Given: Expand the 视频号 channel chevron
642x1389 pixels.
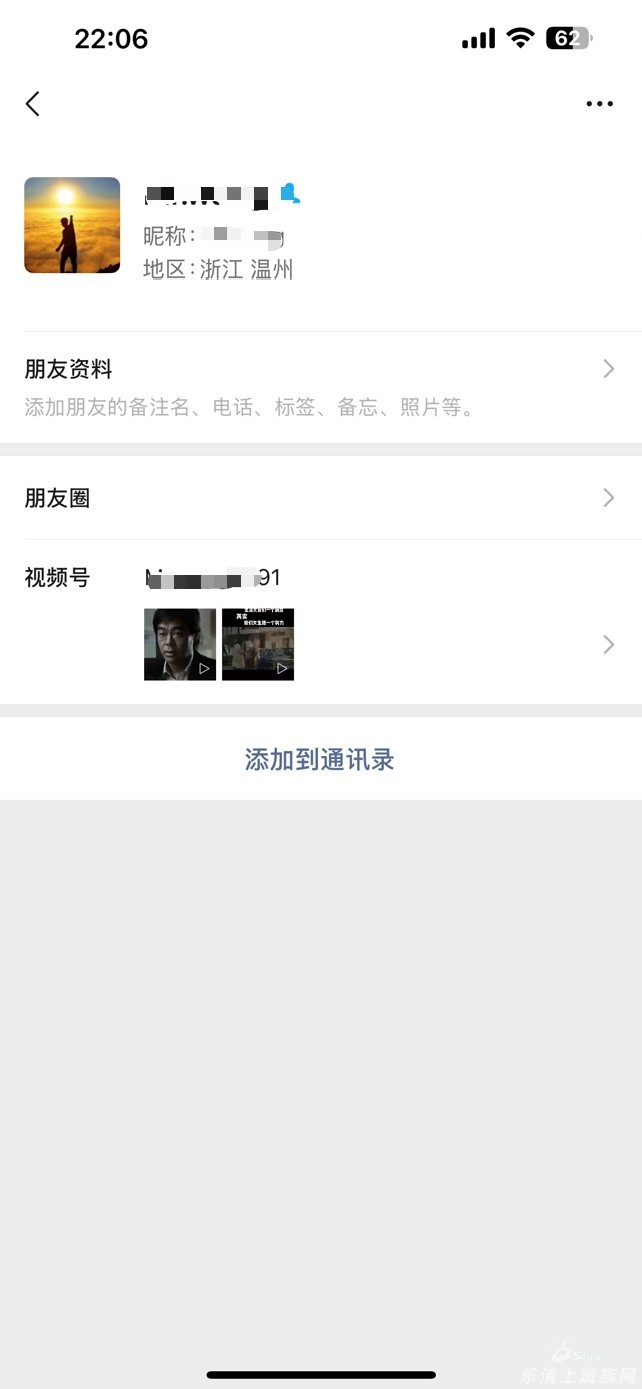Looking at the screenshot, I should [608, 644].
